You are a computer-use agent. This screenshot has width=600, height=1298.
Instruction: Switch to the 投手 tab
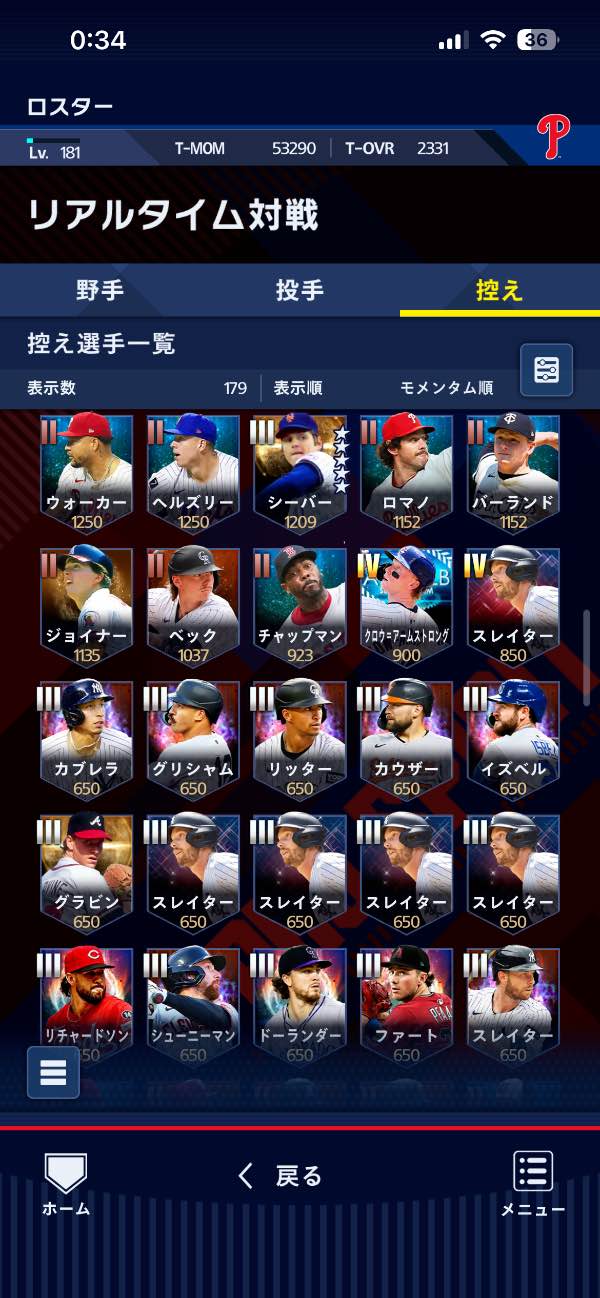tap(300, 290)
